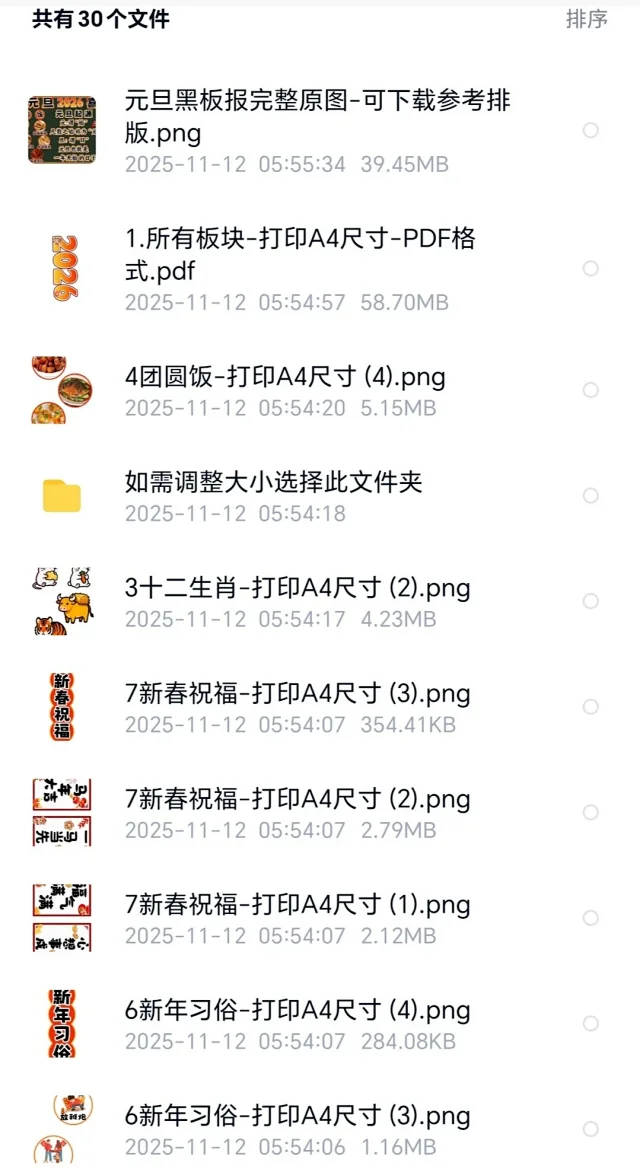Select the 如需调整大小选择此文件夹 folder circle
The width and height of the screenshot is (640, 1169).
tap(591, 496)
